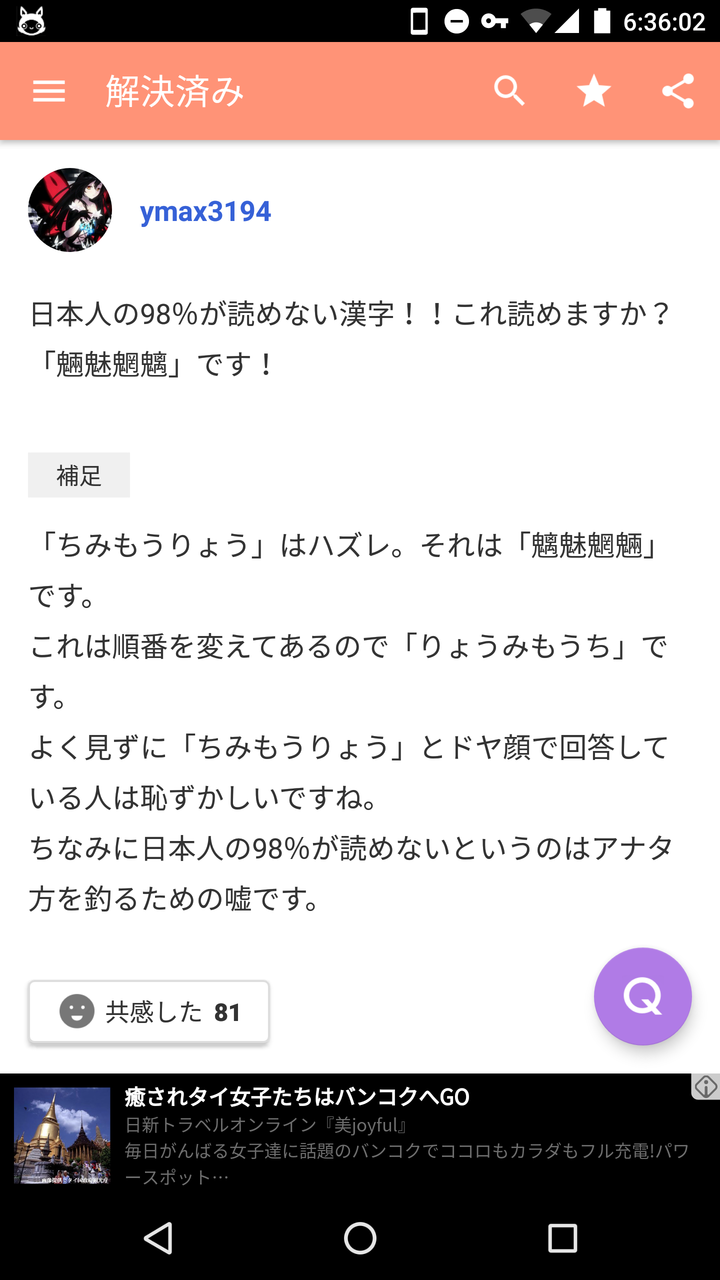Open the navigation drawer menu
720x1280 pixels.
[x=48, y=91]
